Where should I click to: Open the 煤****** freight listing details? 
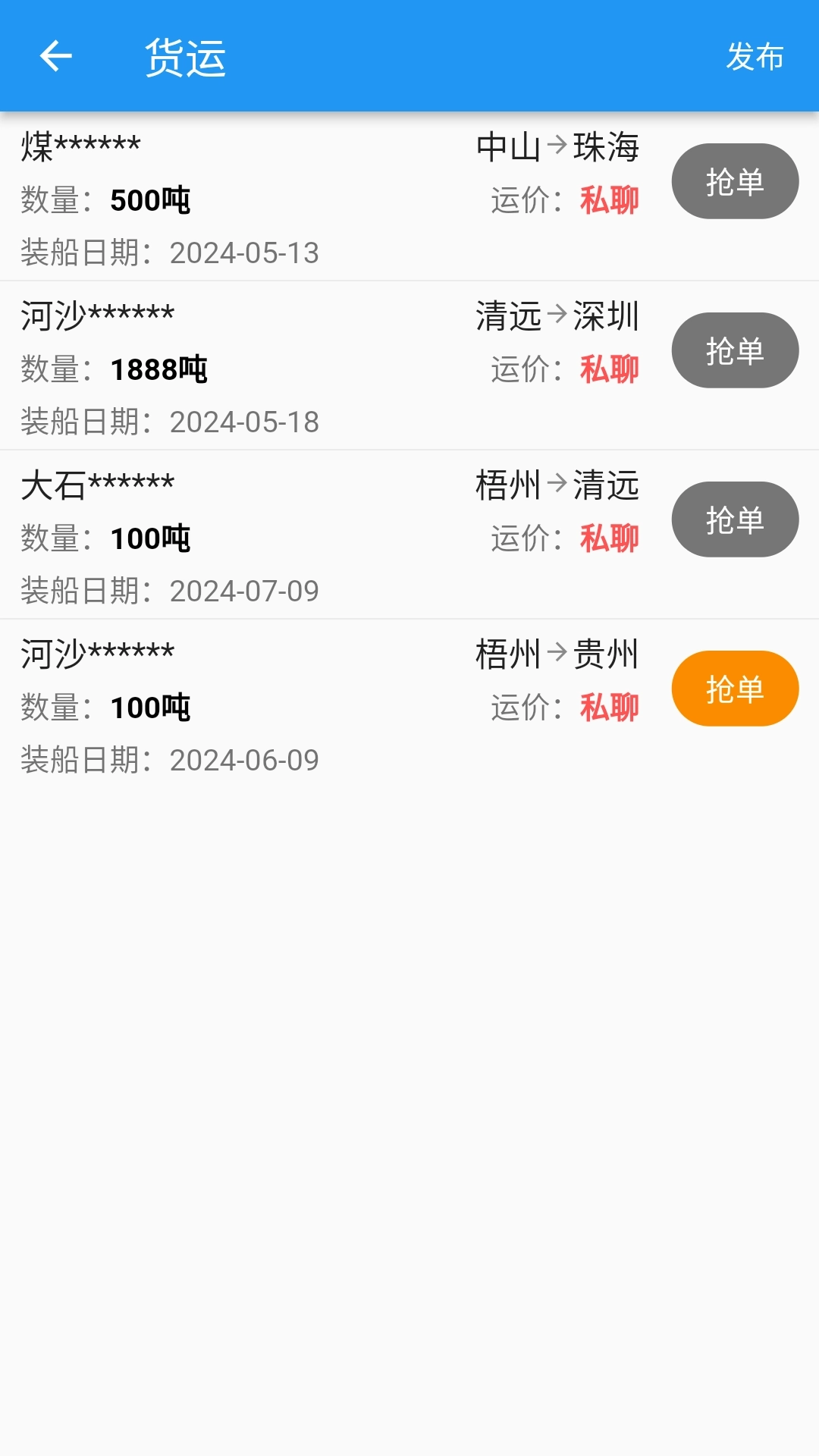(x=80, y=144)
